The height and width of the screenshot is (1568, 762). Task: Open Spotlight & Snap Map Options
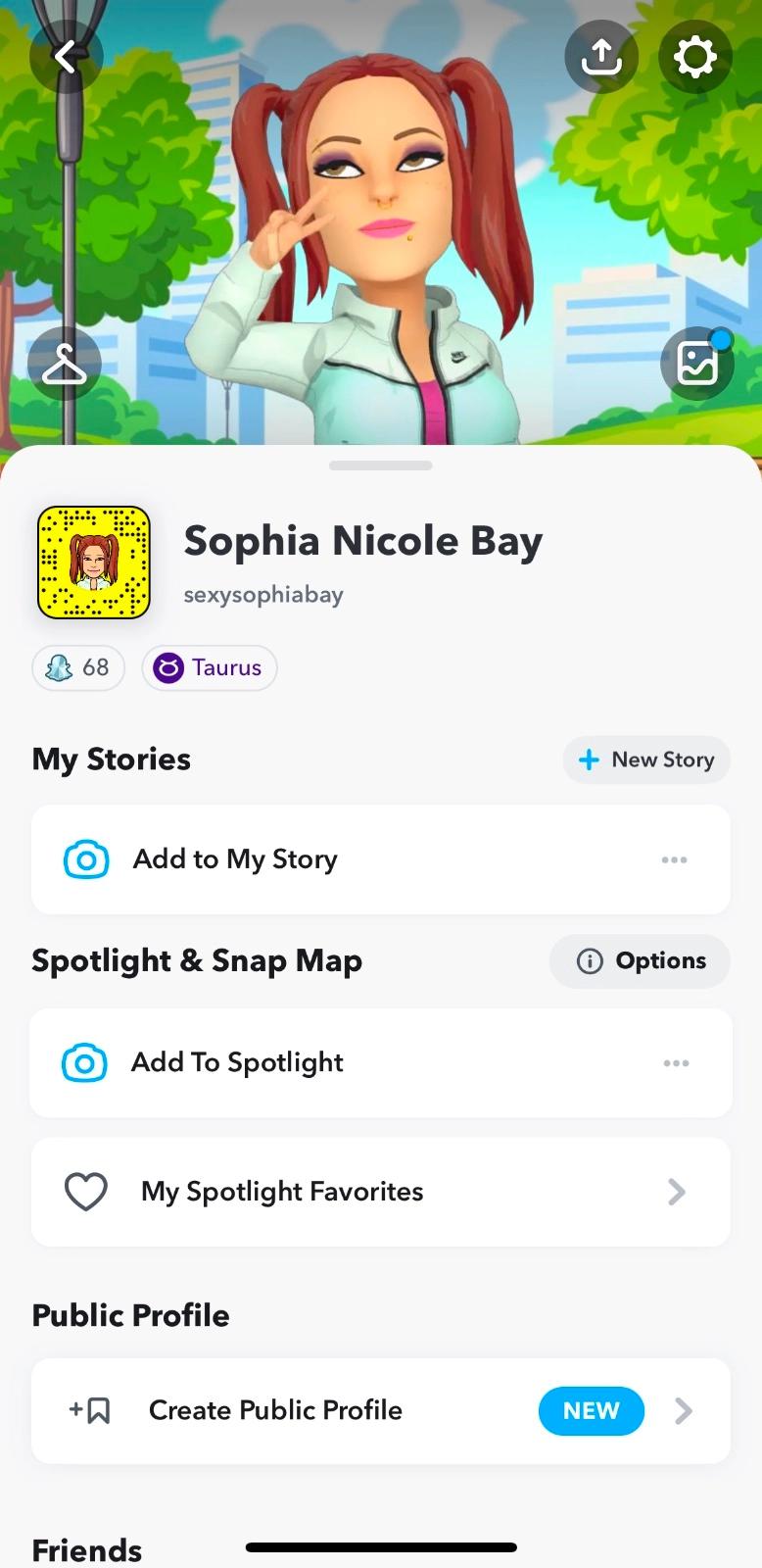point(641,960)
